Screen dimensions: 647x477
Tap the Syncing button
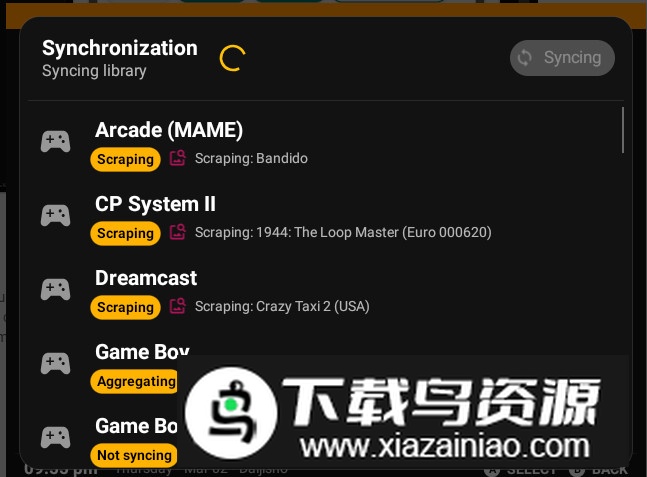(x=562, y=58)
